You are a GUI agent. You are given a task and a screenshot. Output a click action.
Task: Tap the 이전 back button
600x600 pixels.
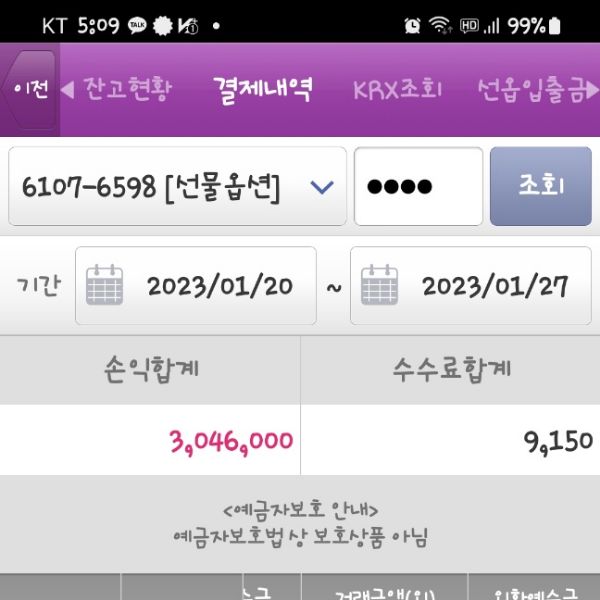point(29,89)
